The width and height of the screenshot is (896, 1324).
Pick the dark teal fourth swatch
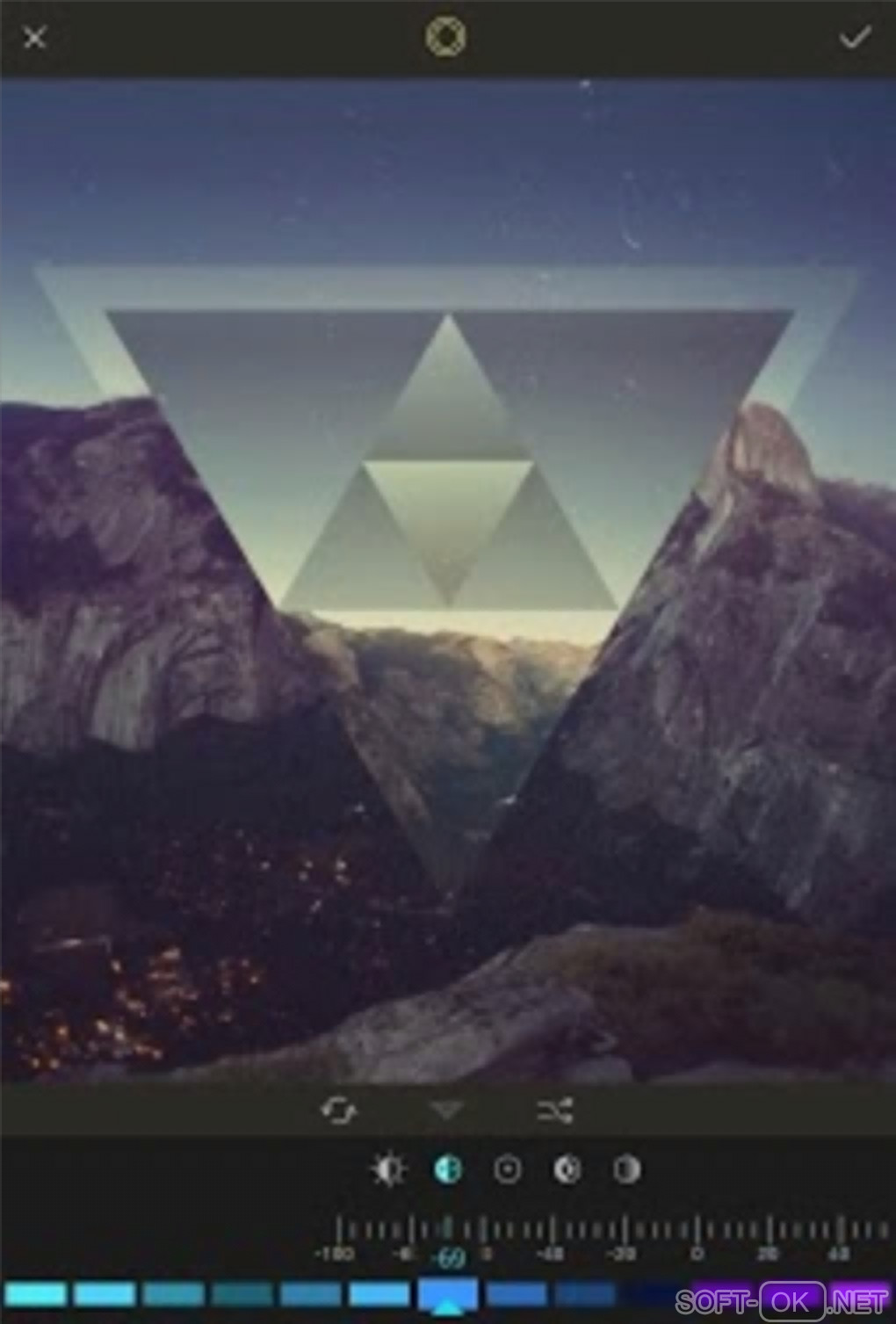click(242, 1294)
